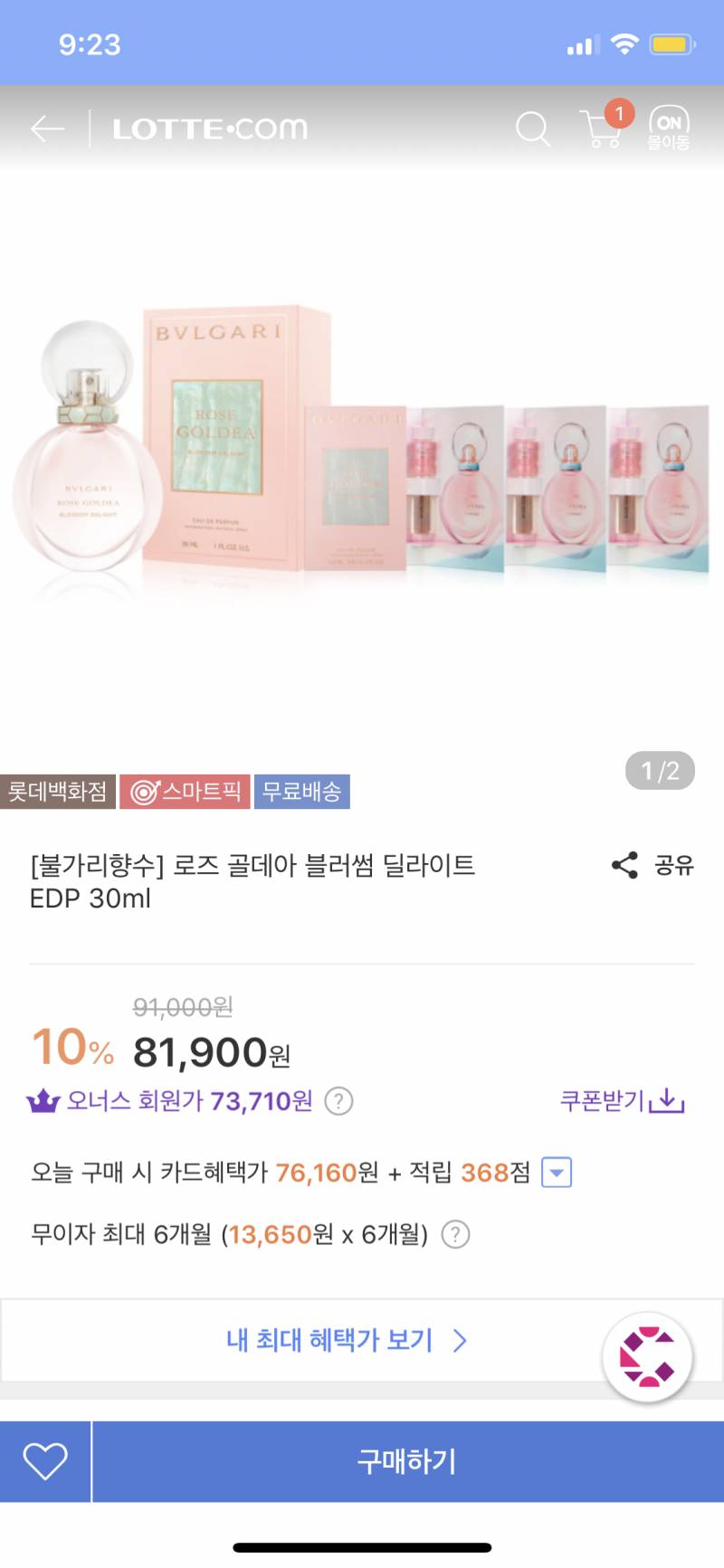The image size is (724, 1568).
Task: Expand the card benefit details dropdown arrow
Action: 554,1172
